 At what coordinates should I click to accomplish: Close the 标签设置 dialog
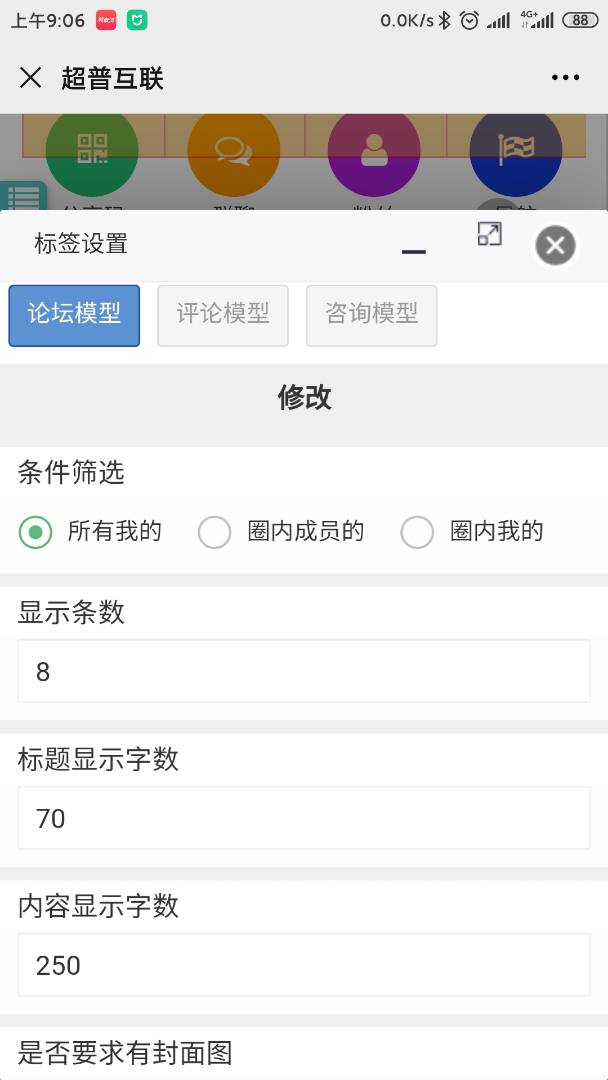point(555,245)
